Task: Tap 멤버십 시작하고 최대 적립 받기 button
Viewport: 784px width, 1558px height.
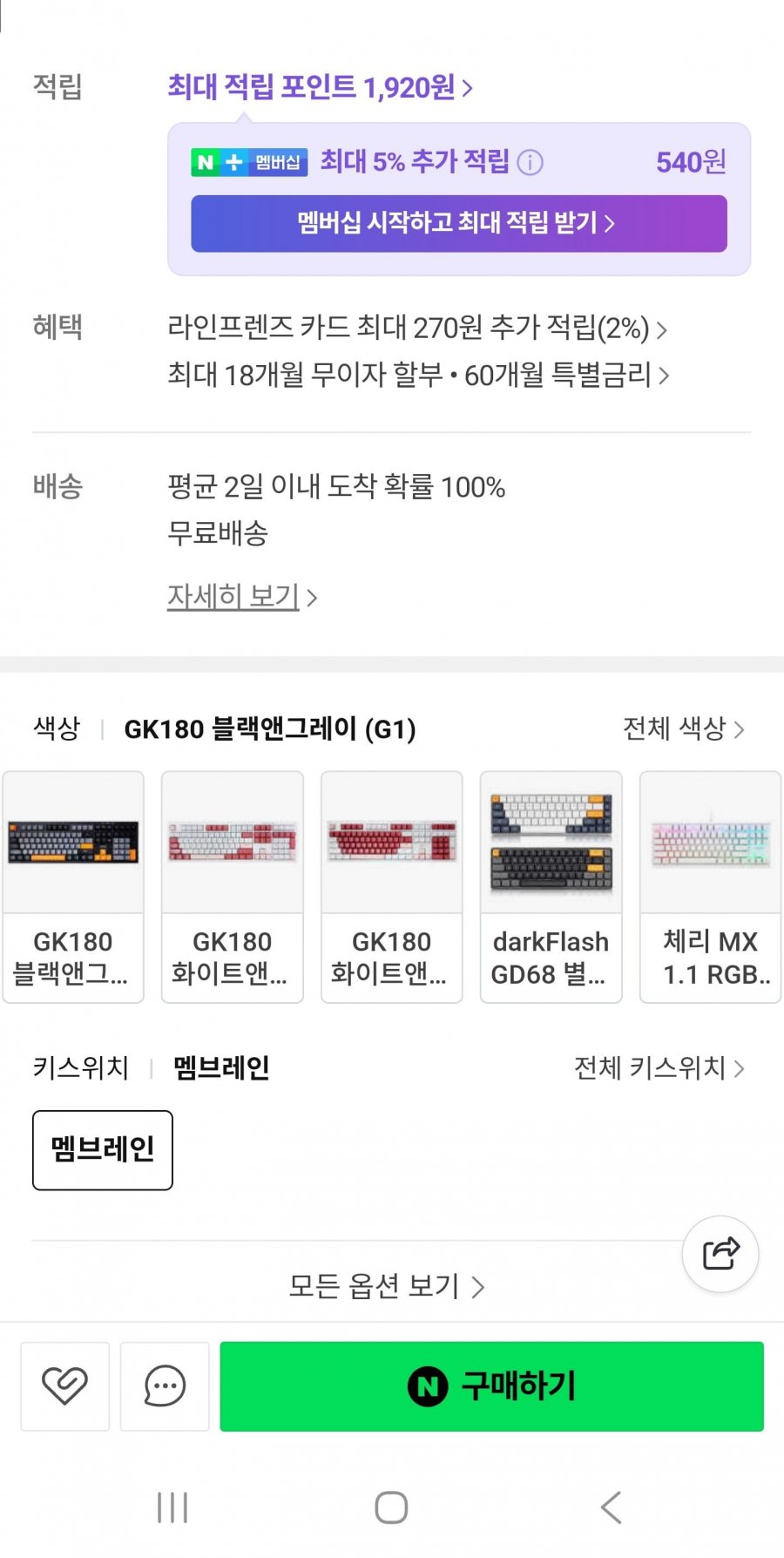Action: 458,223
